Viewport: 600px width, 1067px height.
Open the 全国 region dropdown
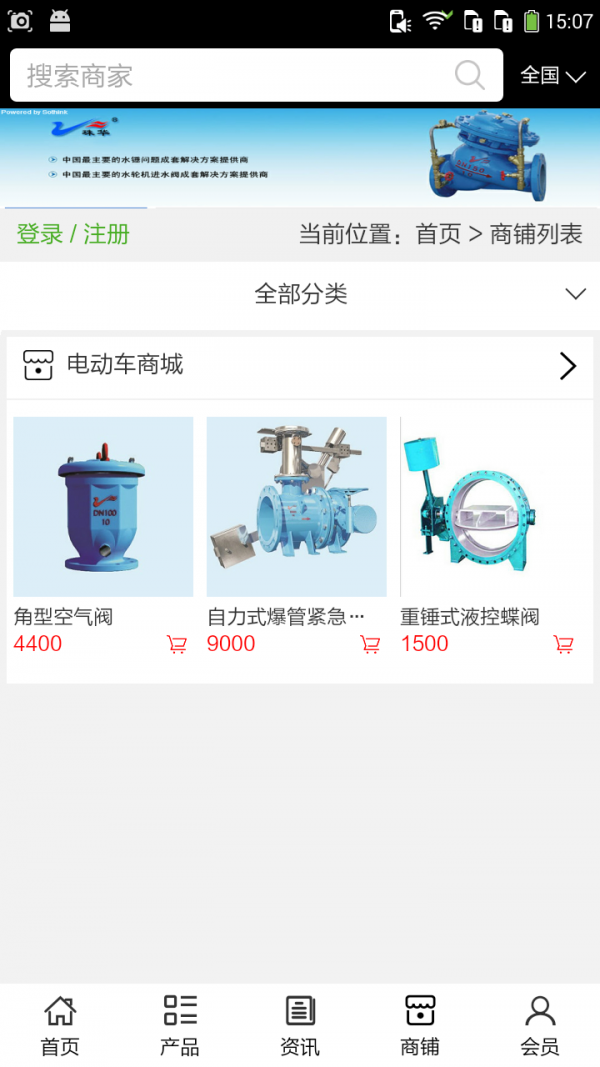(552, 76)
